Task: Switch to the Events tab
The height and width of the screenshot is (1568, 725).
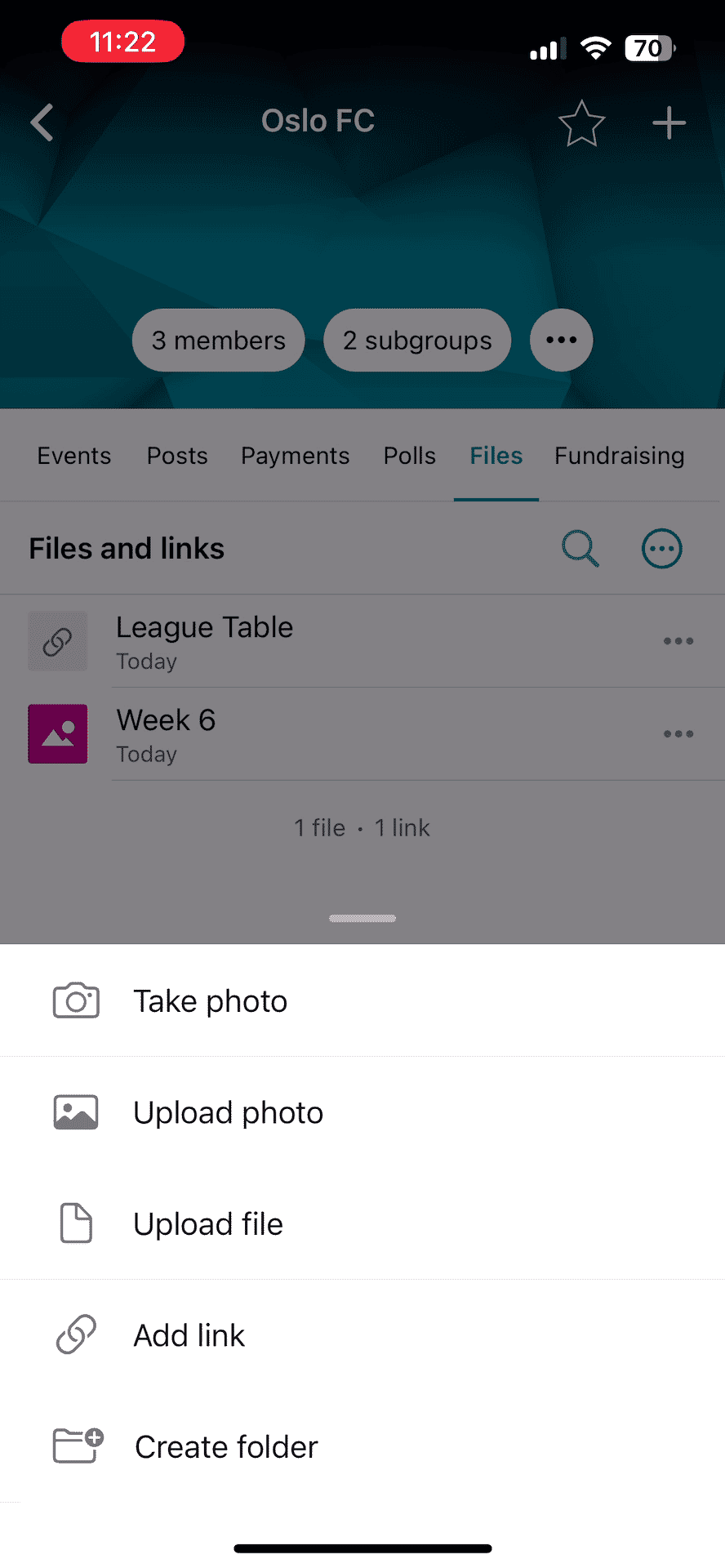Action: pyautogui.click(x=73, y=455)
